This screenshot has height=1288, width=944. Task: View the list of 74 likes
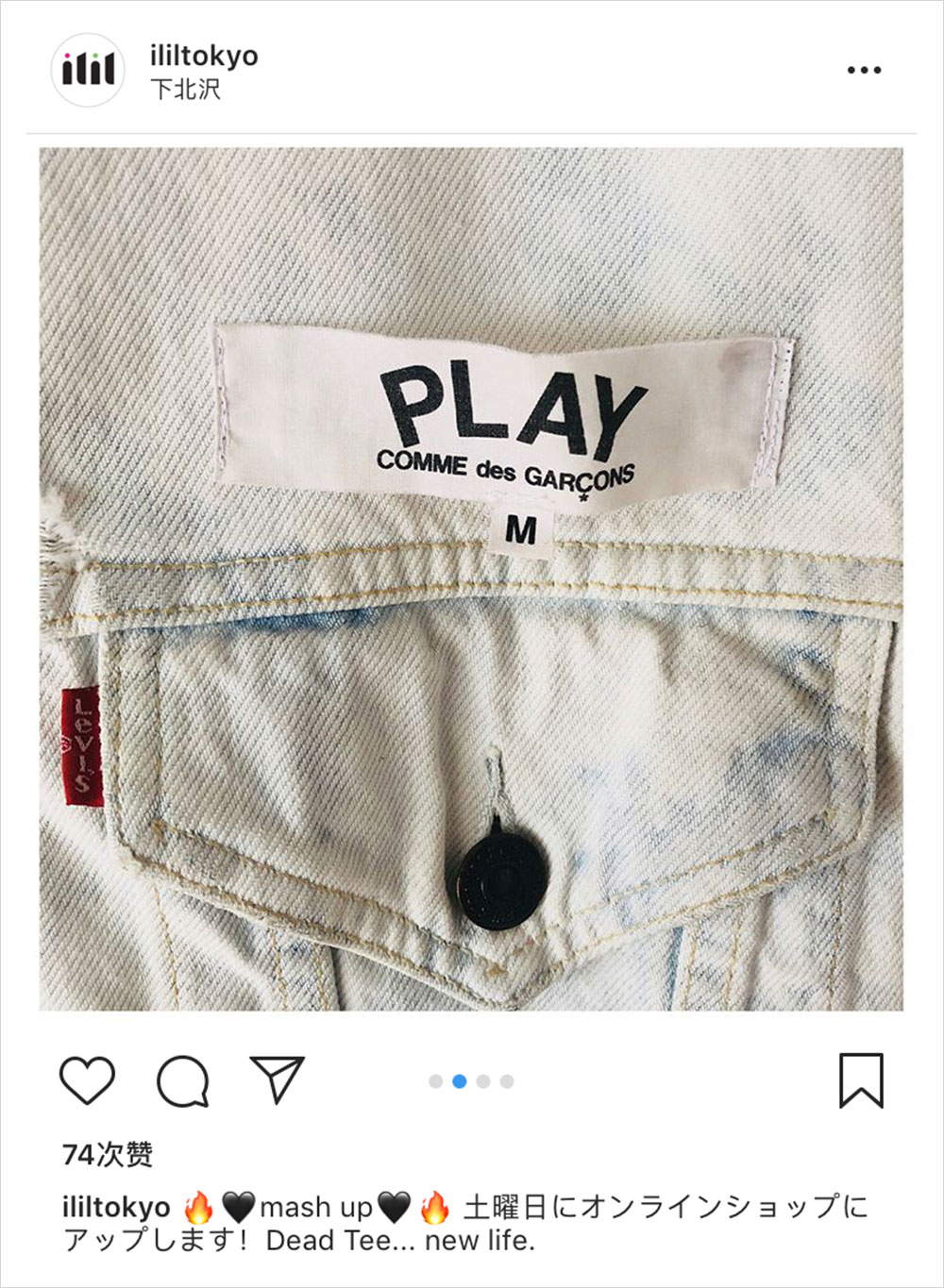[108, 1154]
